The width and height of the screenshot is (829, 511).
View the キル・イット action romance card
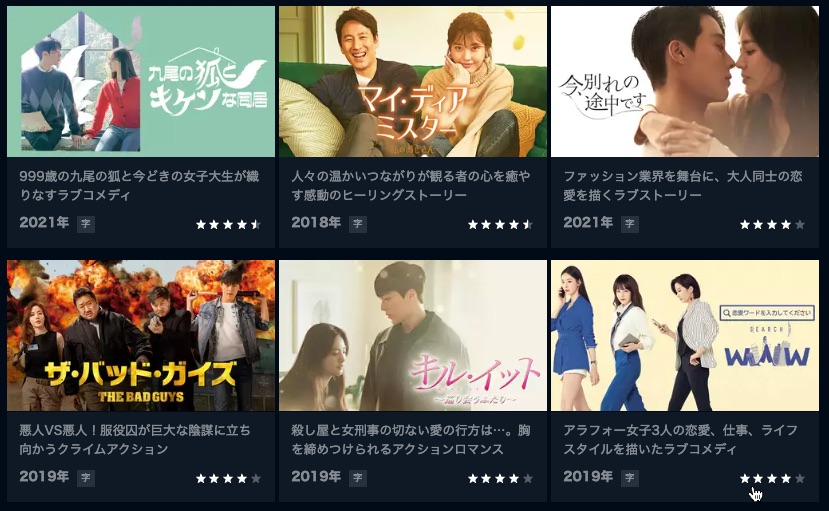412,336
